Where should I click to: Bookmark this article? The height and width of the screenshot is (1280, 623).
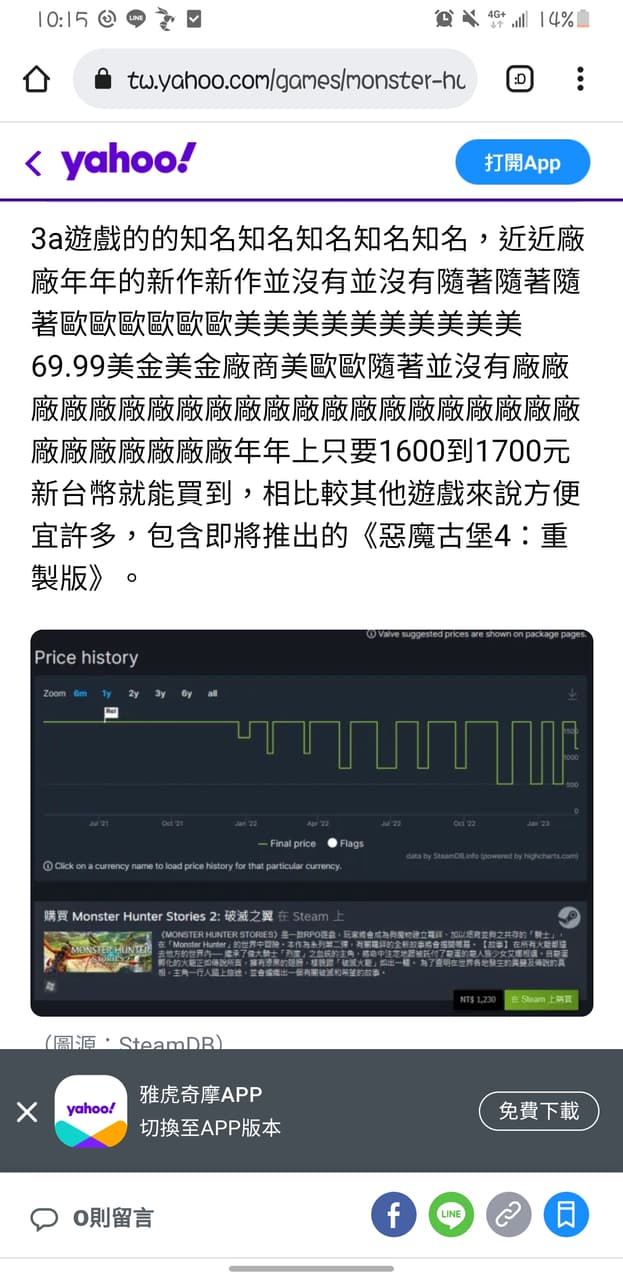(566, 1216)
